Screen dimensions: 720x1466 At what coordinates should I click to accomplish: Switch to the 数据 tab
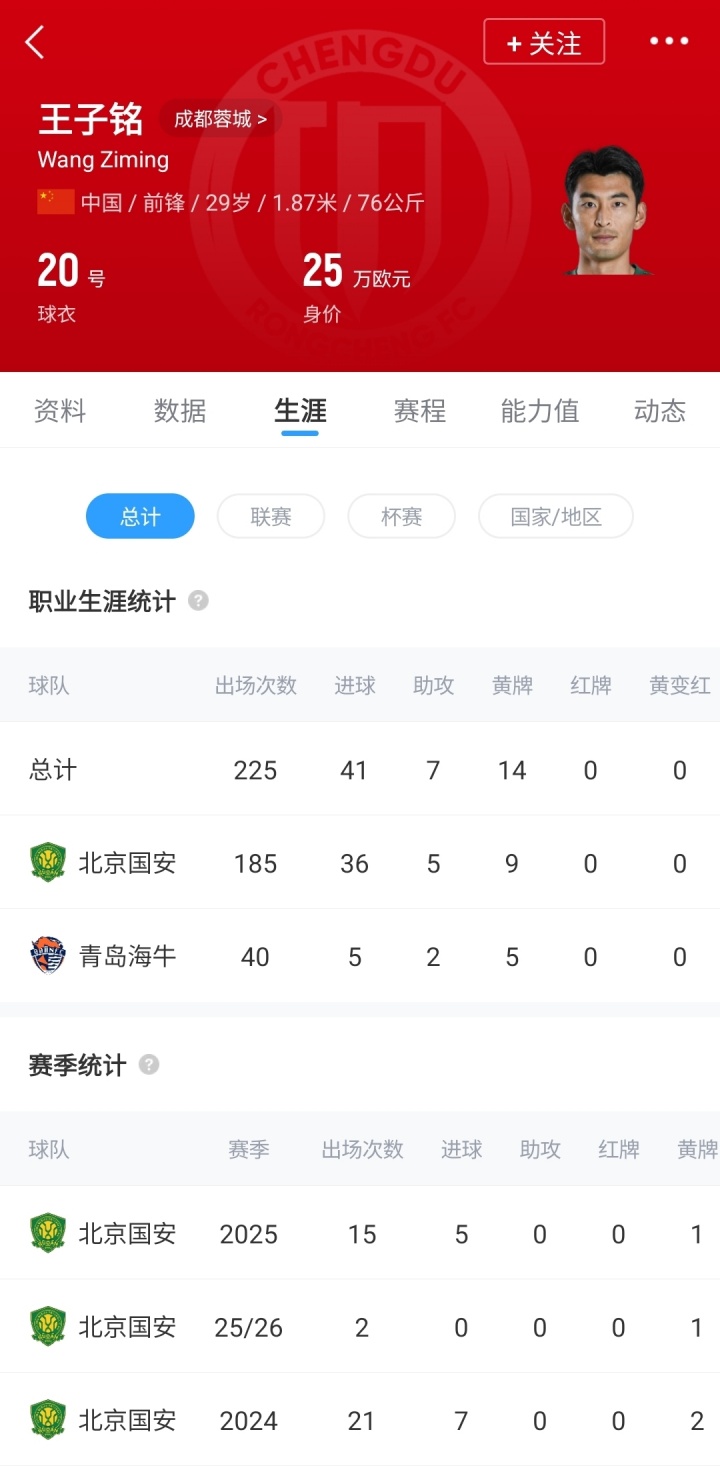click(x=180, y=411)
